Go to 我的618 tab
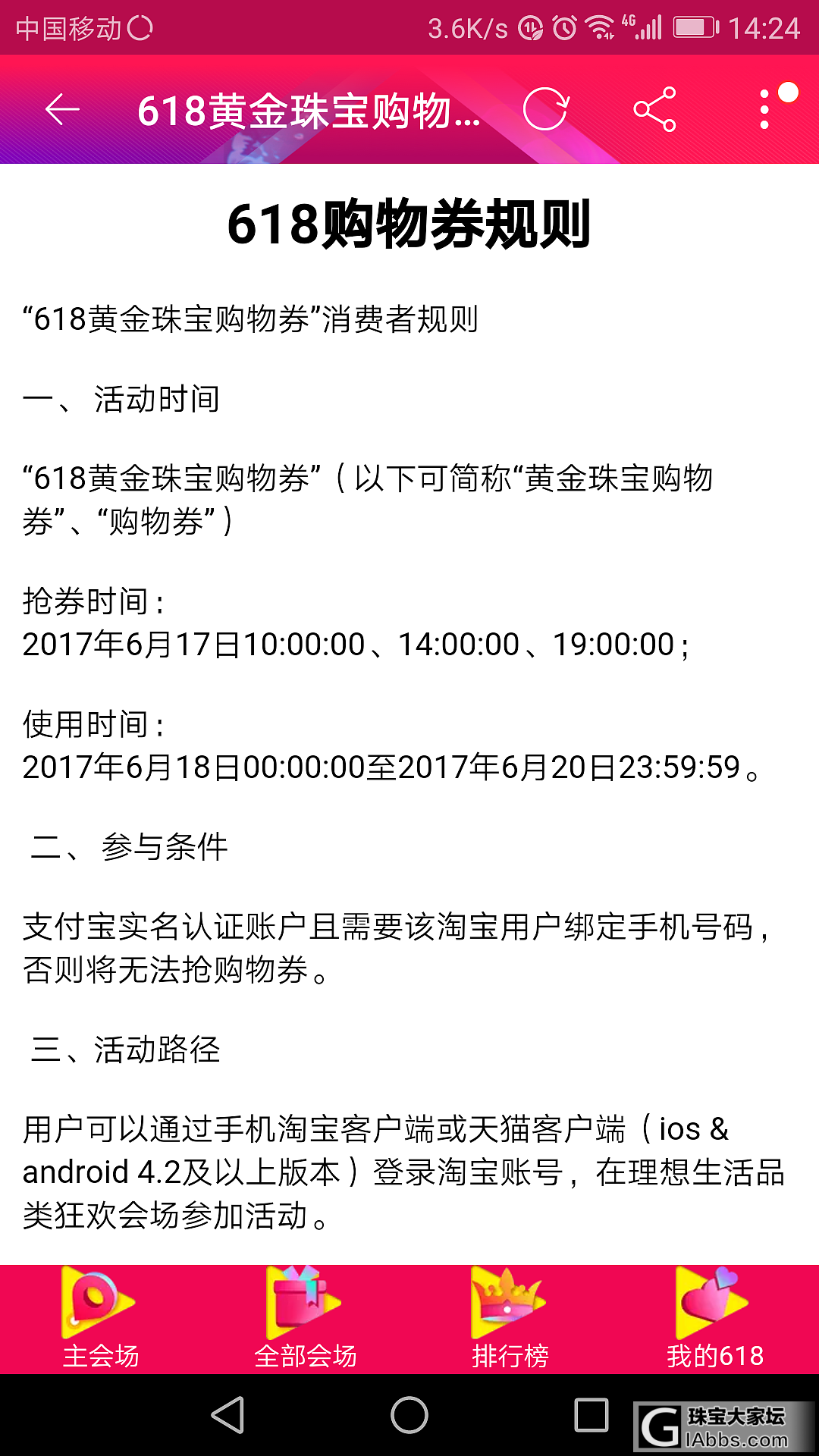Screen dimensions: 819x1456 (x=714, y=1319)
